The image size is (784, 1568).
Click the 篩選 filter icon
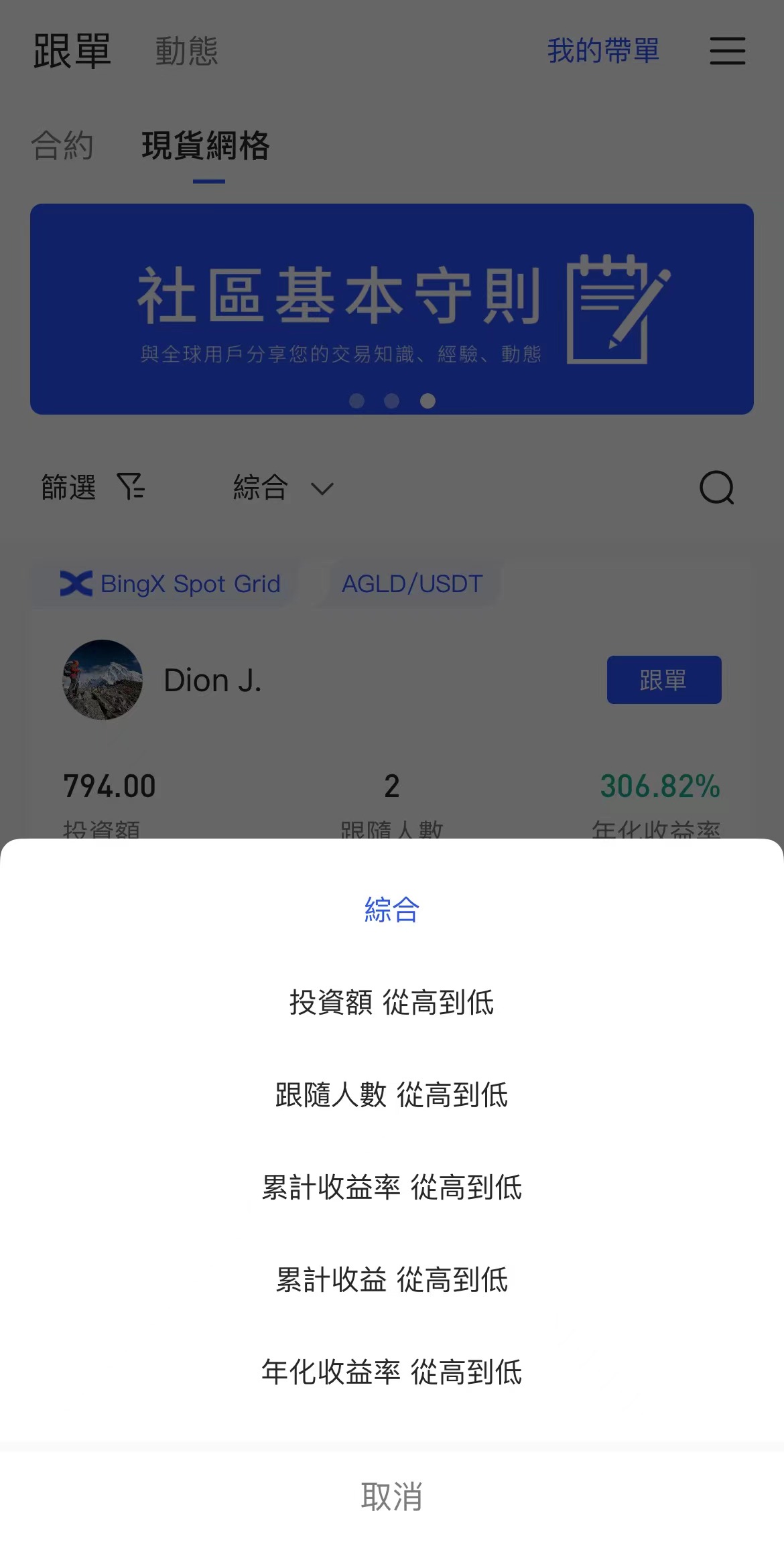(131, 488)
